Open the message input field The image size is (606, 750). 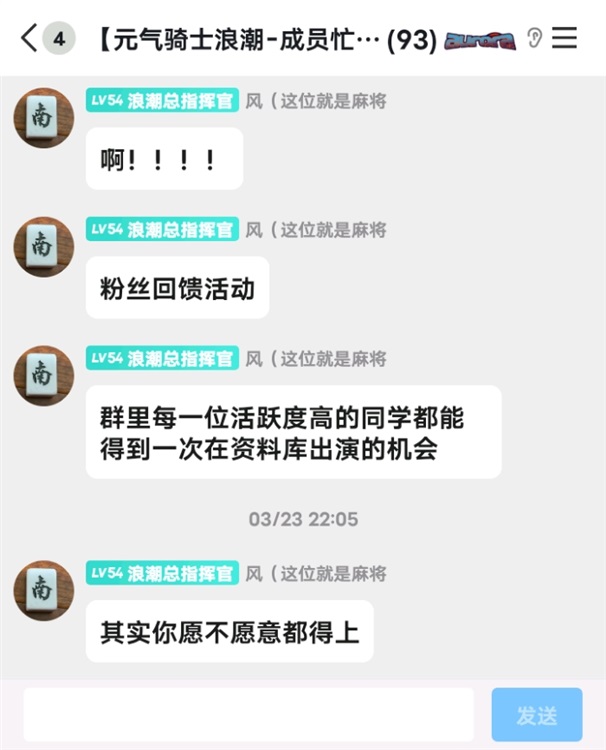pyautogui.click(x=248, y=714)
